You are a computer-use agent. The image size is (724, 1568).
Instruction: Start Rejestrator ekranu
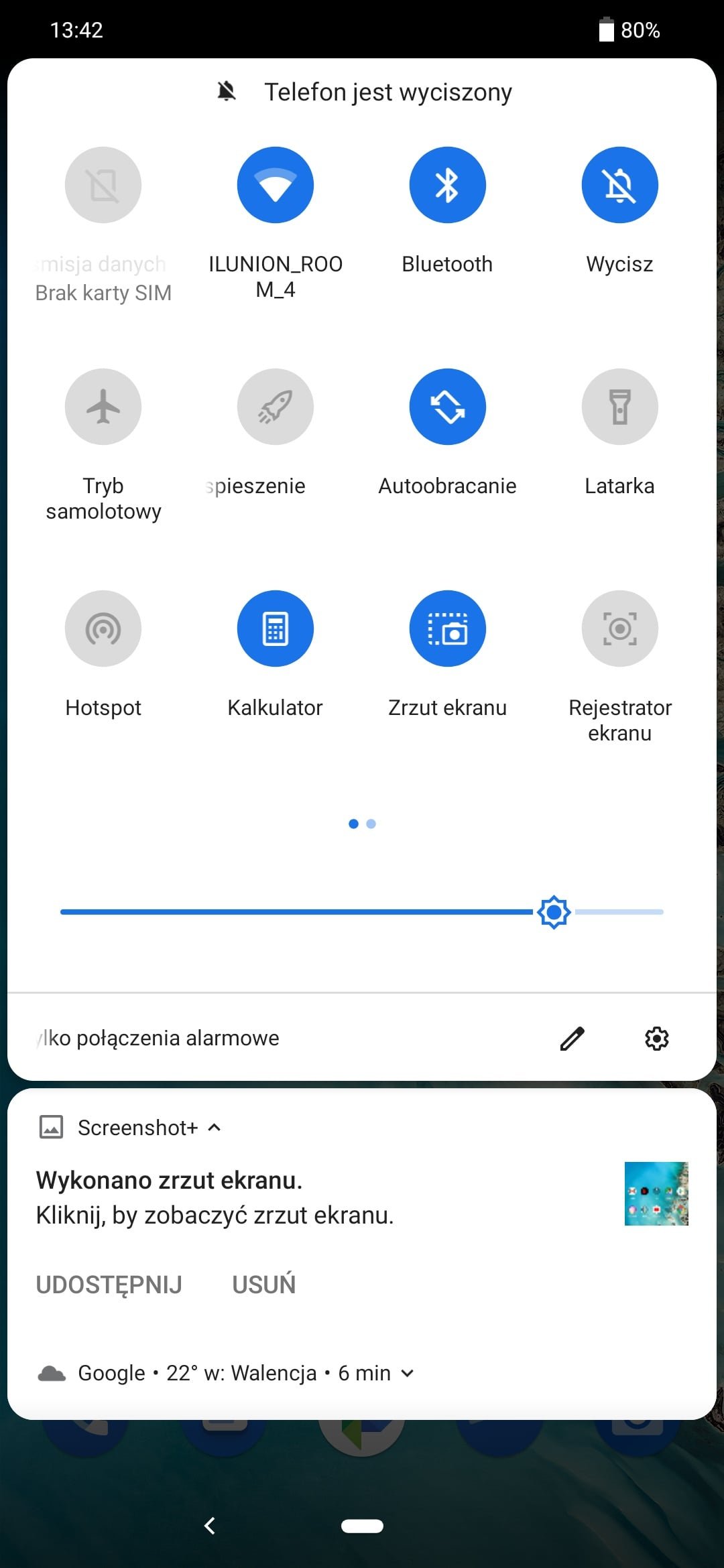click(620, 629)
